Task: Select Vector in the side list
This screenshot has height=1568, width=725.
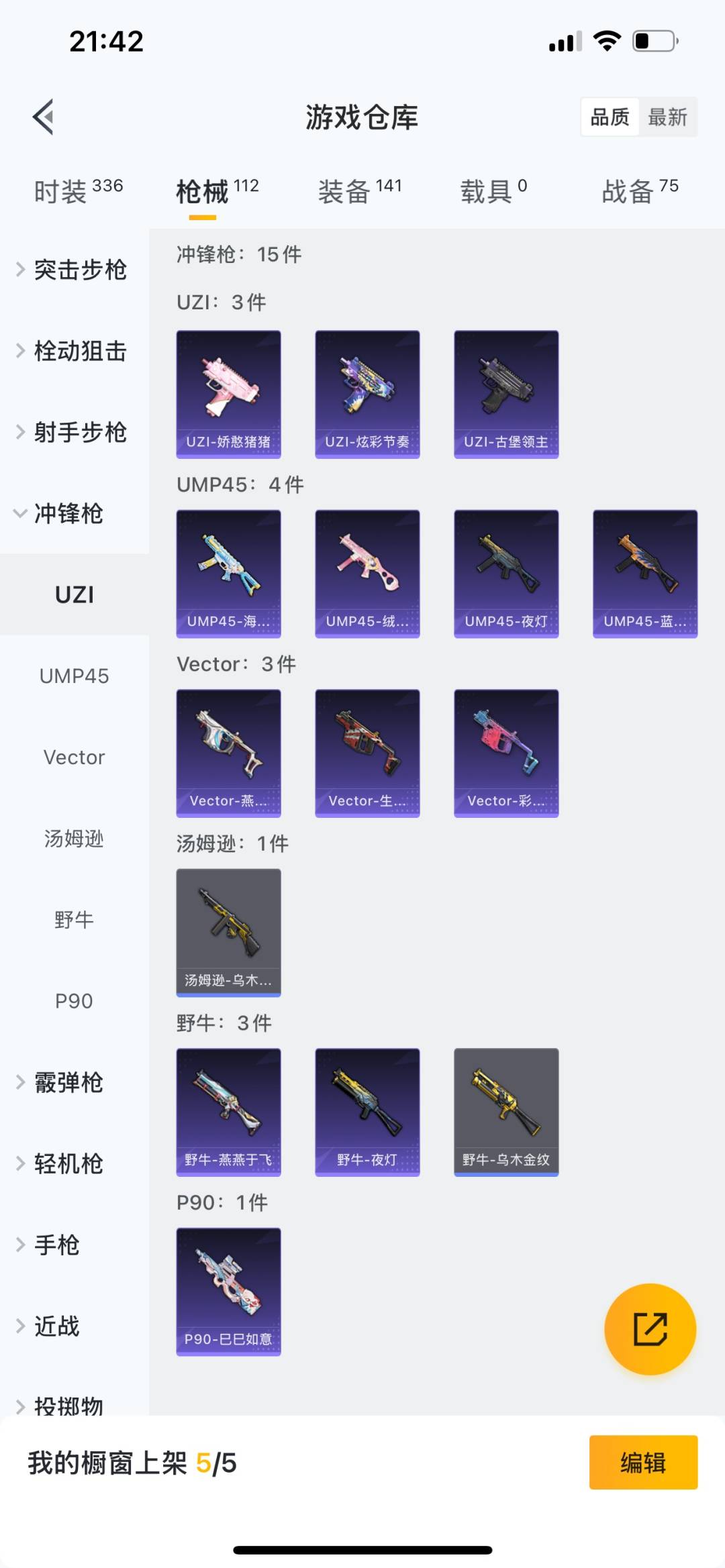Action: [x=75, y=757]
